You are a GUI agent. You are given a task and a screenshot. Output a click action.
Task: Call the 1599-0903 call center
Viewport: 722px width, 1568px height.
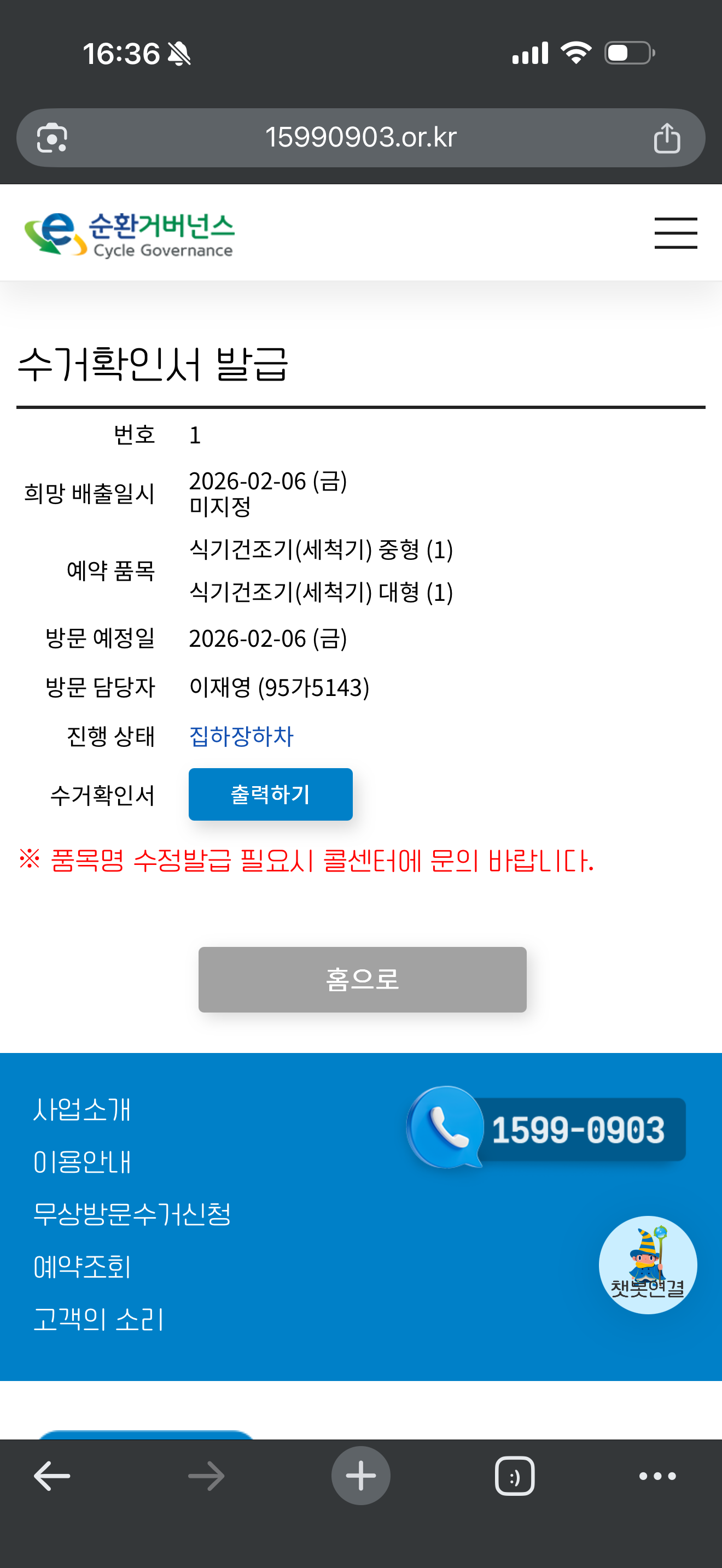point(546,1128)
